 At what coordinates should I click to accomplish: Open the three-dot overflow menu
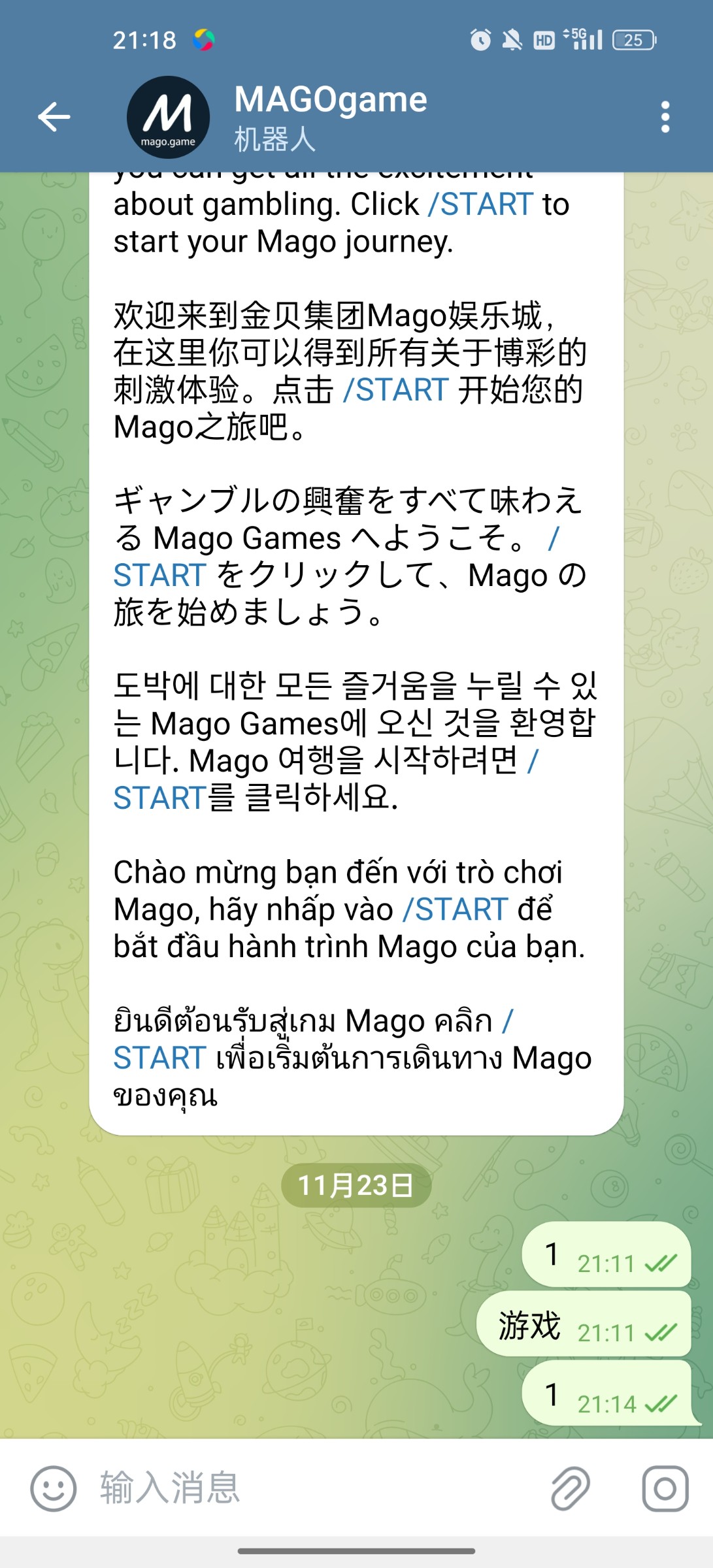click(665, 118)
